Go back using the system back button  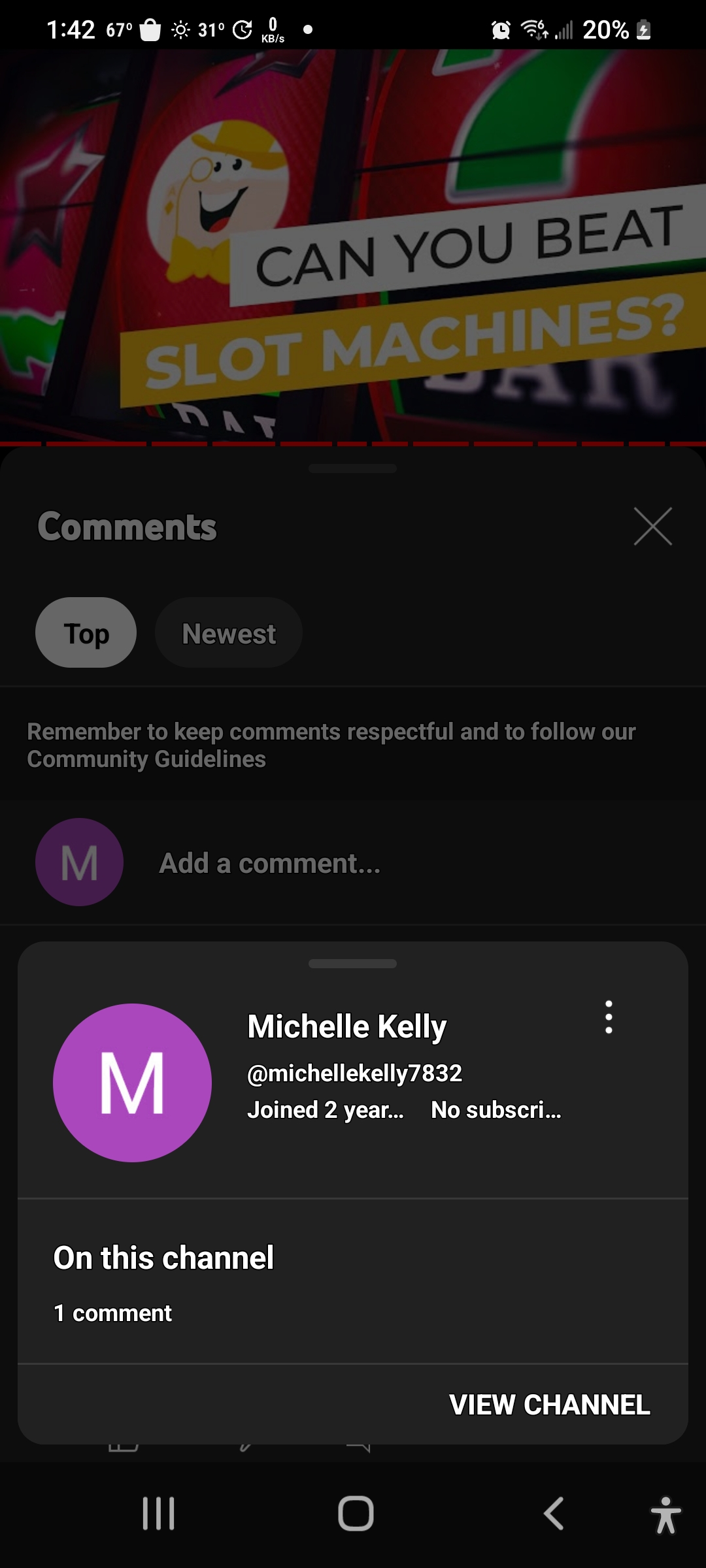[x=554, y=1514]
